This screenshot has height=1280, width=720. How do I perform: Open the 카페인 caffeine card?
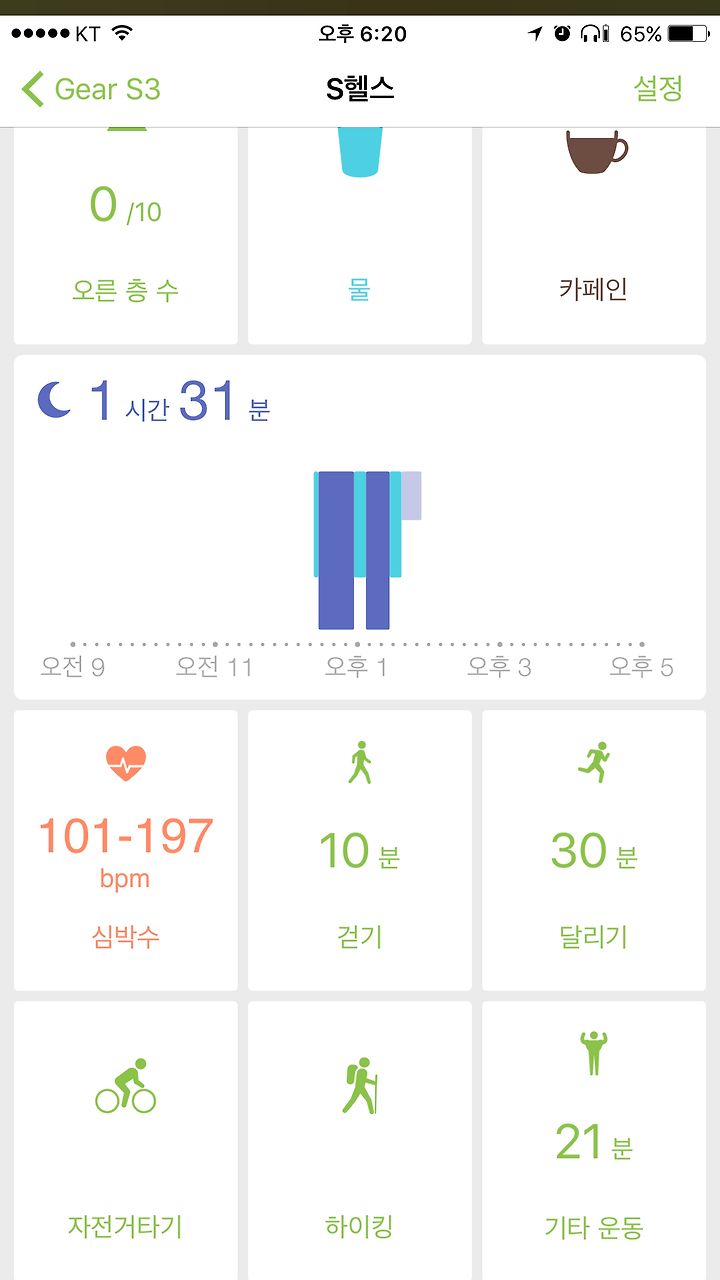pos(594,237)
